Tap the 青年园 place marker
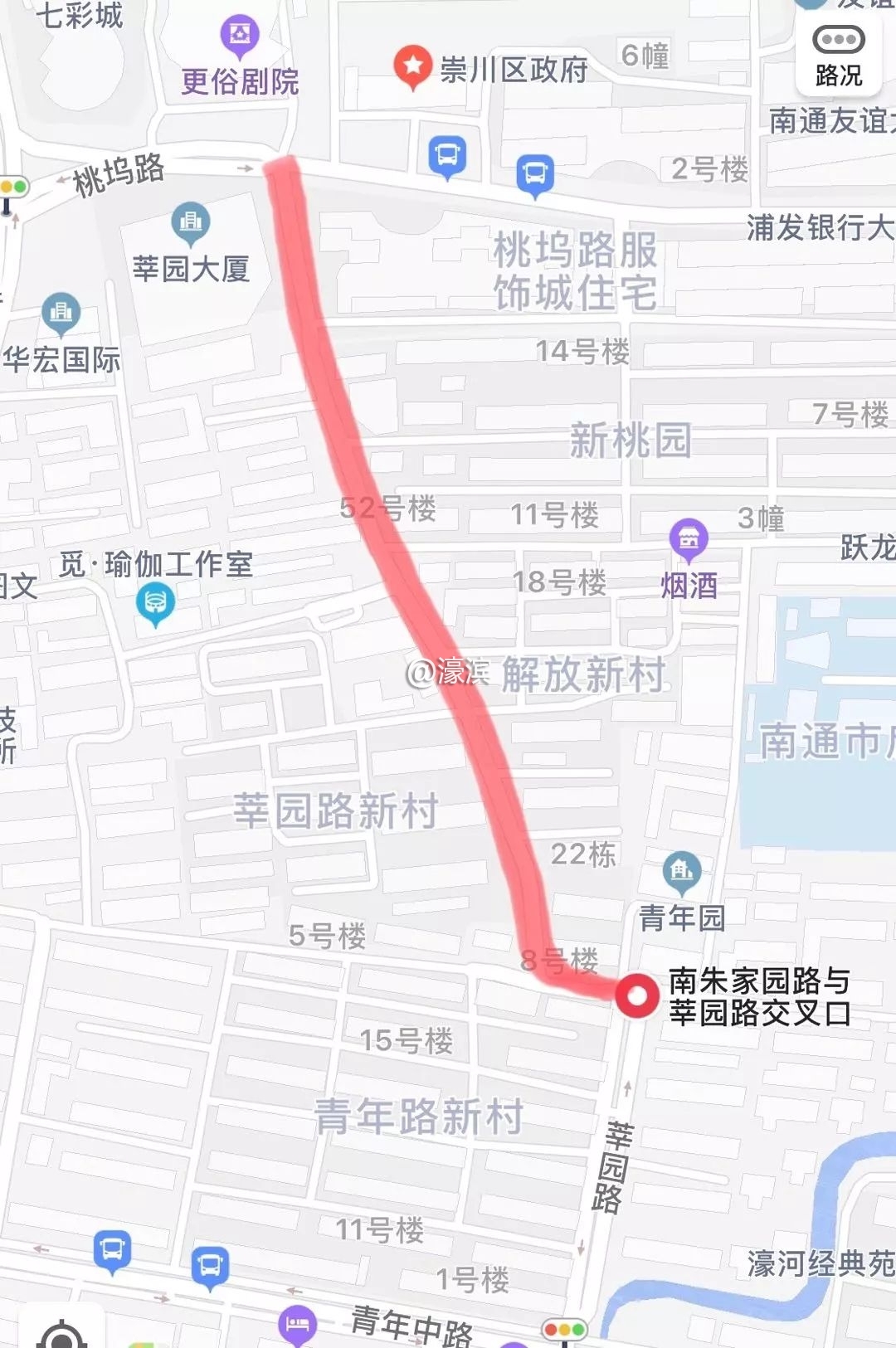Viewport: 896px width, 1348px height. pyautogui.click(x=682, y=872)
